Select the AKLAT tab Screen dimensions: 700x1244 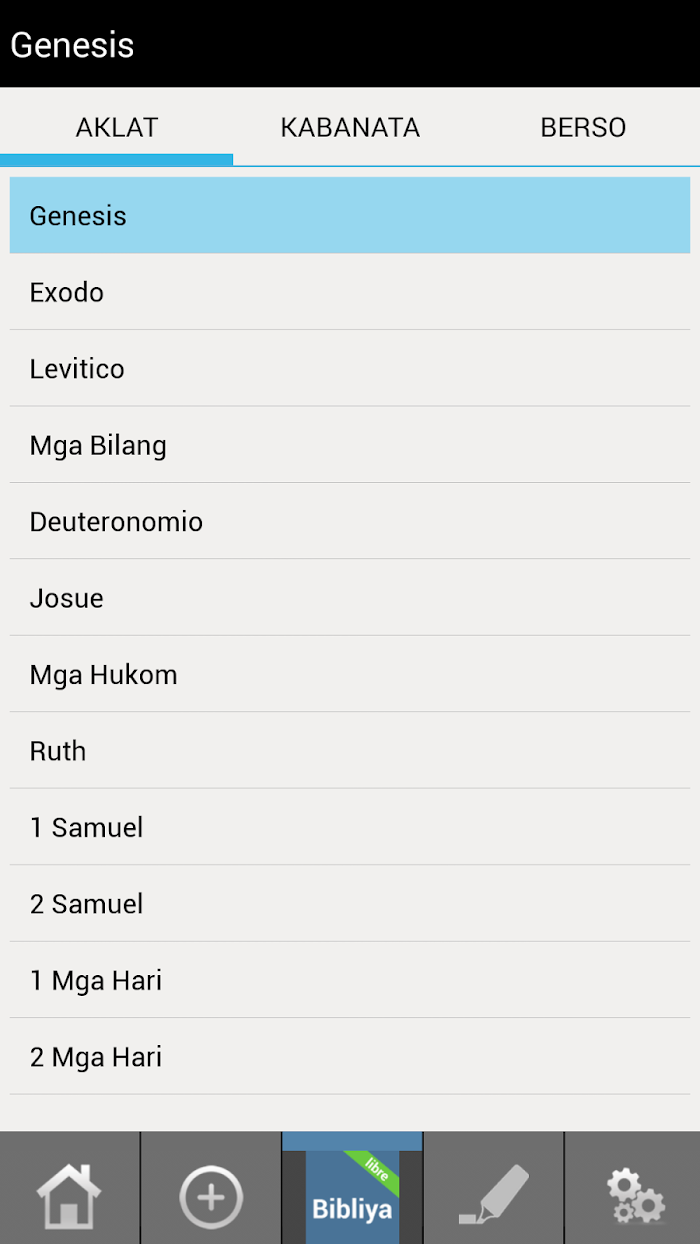(x=117, y=127)
